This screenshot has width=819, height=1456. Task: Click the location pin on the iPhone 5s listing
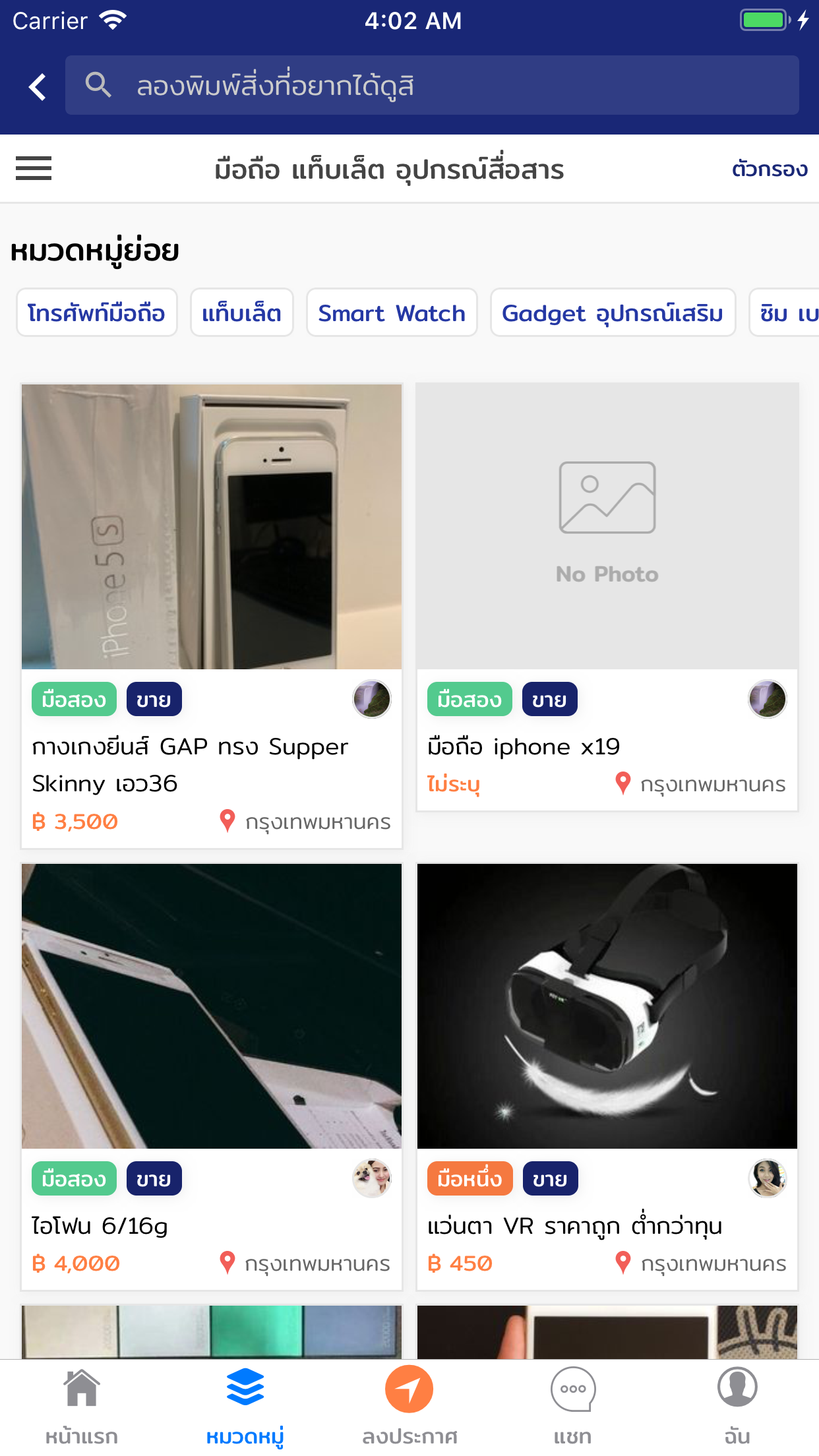pos(227,821)
